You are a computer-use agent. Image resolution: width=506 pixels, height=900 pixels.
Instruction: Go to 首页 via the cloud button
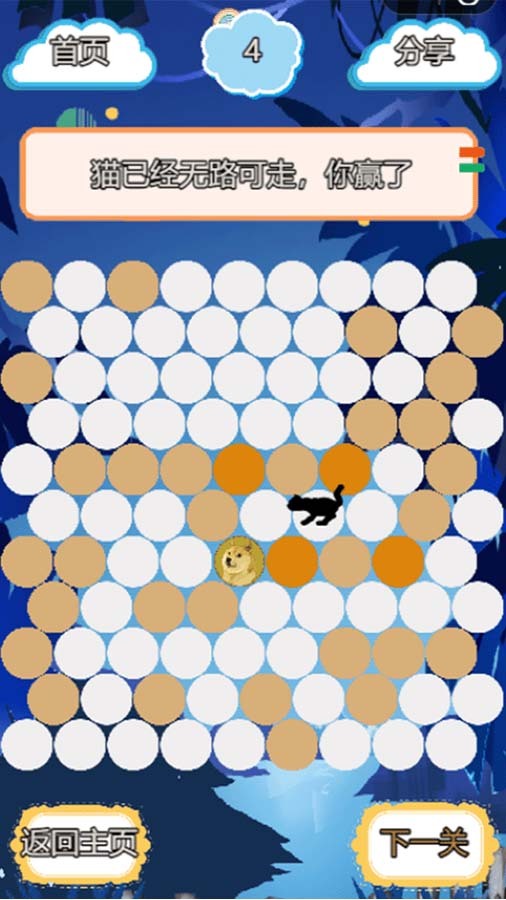[x=80, y=55]
